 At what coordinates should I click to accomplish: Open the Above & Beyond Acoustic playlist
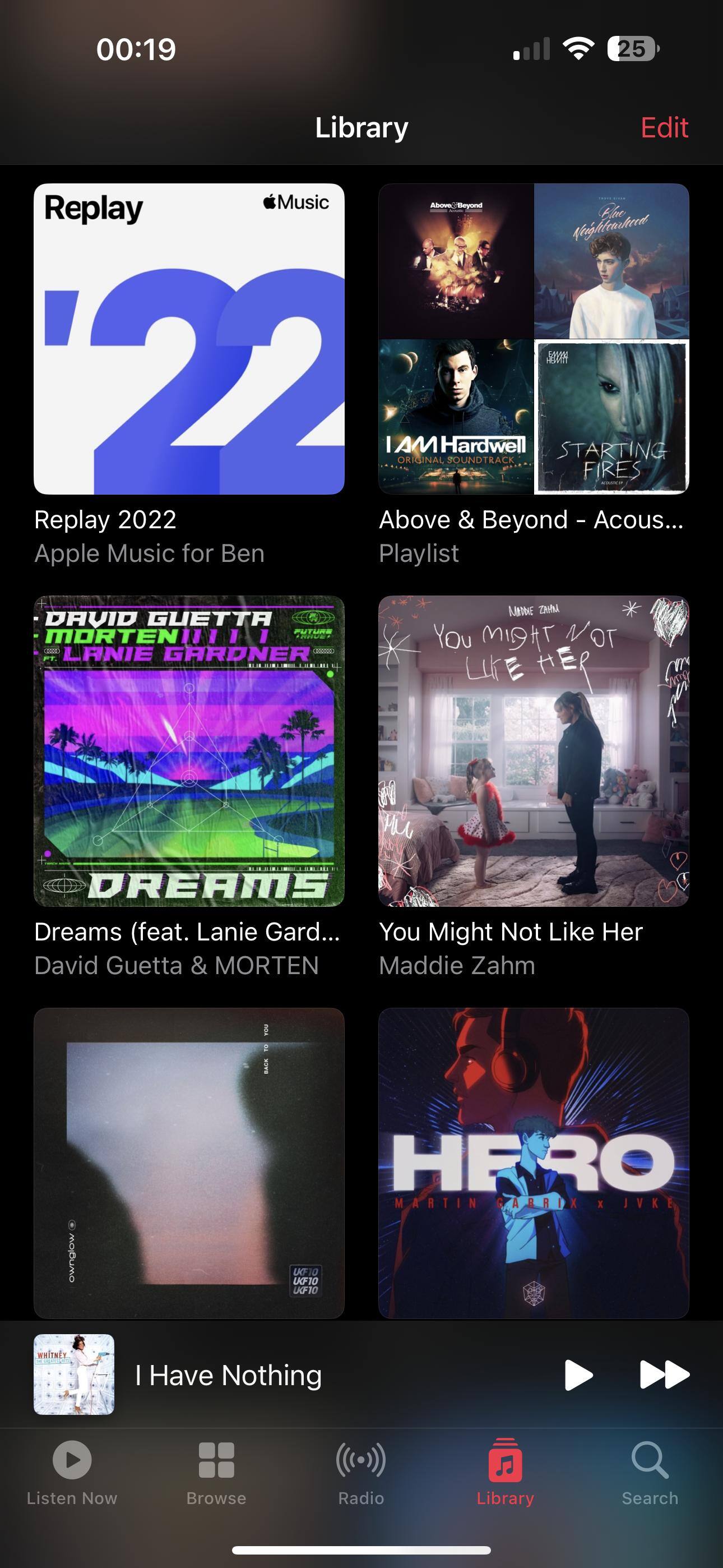pyautogui.click(x=534, y=339)
